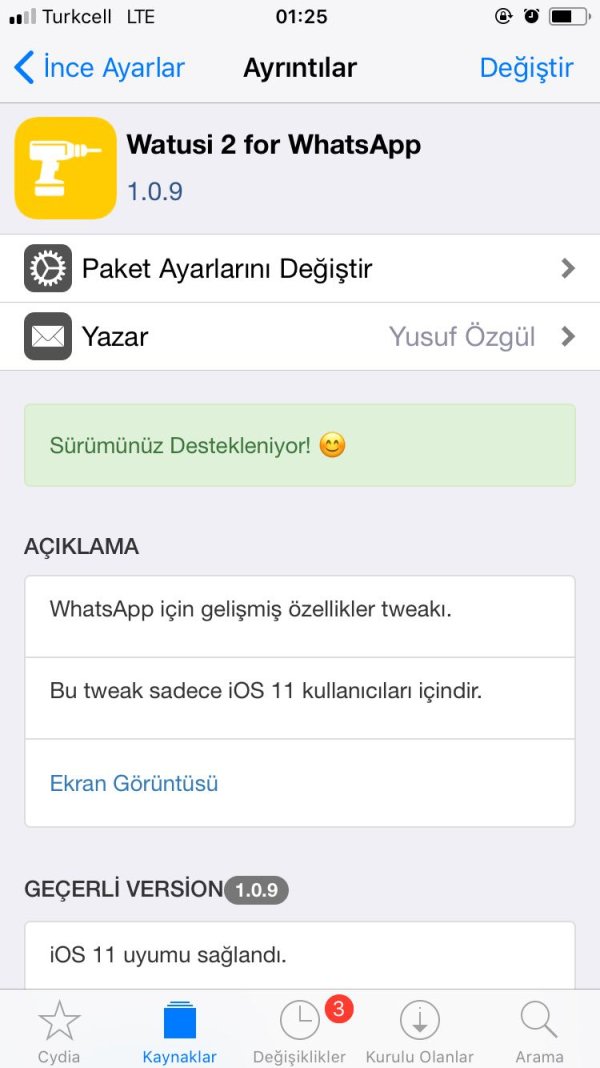
Task: Switch to the Cydia tab
Action: [x=59, y=1030]
